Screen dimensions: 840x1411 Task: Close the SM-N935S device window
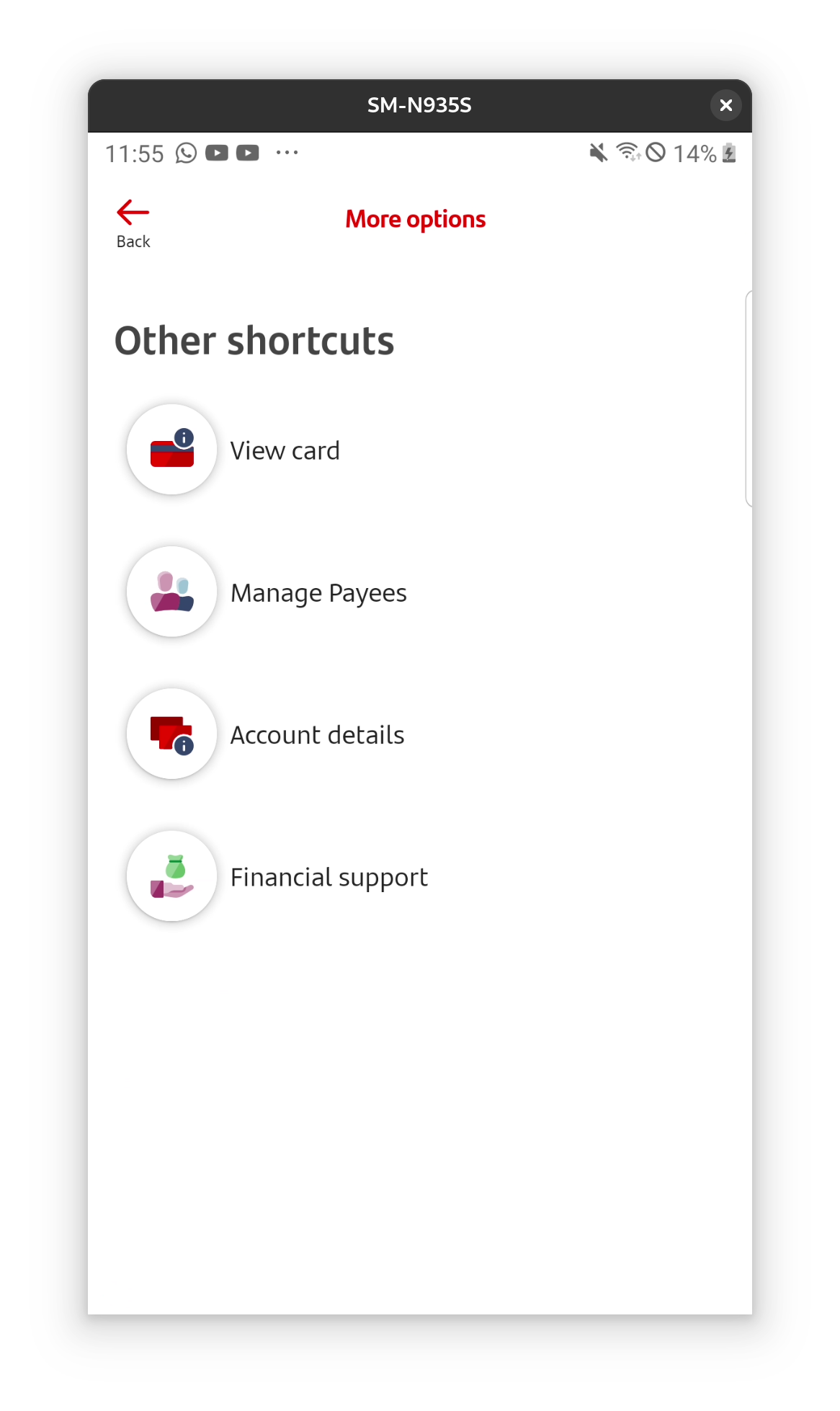[x=726, y=106]
